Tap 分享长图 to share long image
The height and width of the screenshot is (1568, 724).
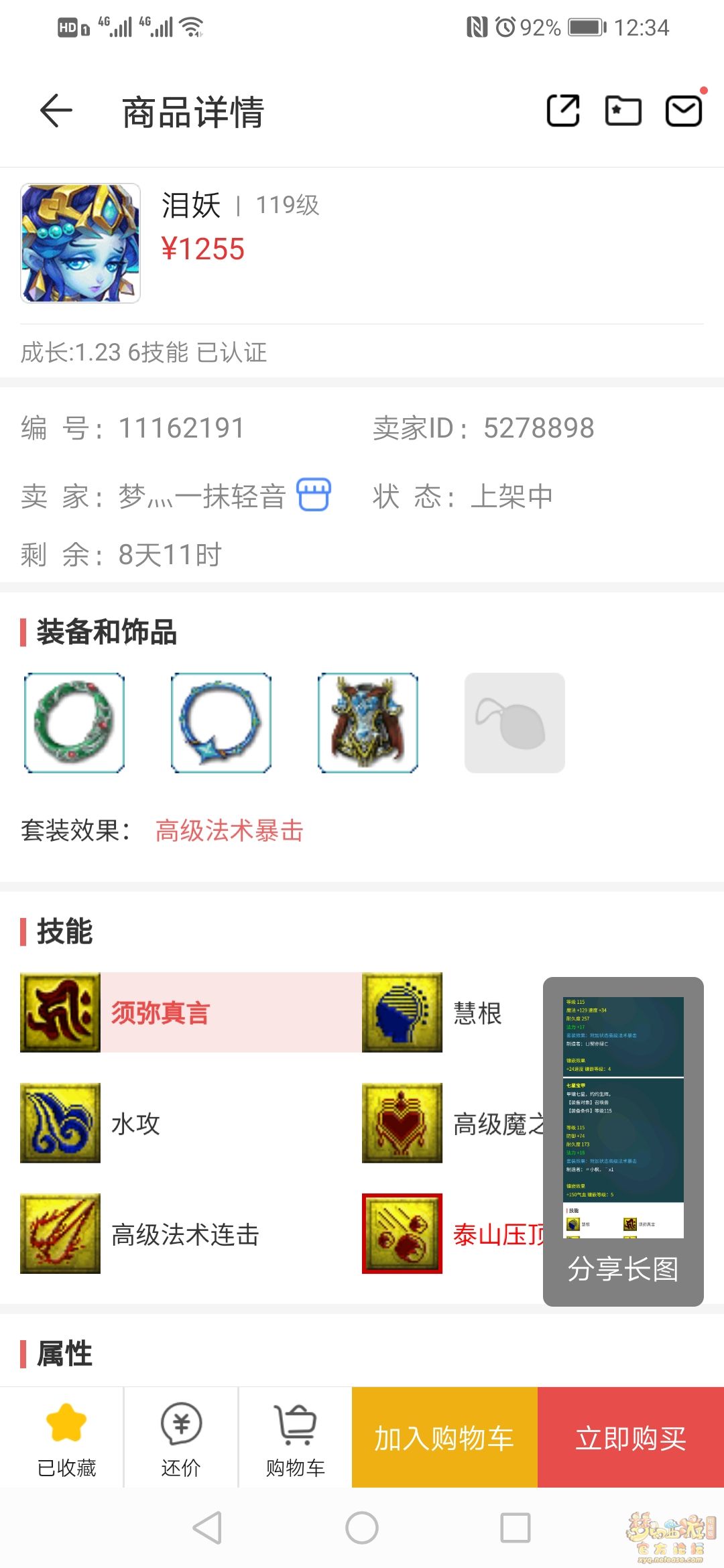pos(623,1268)
